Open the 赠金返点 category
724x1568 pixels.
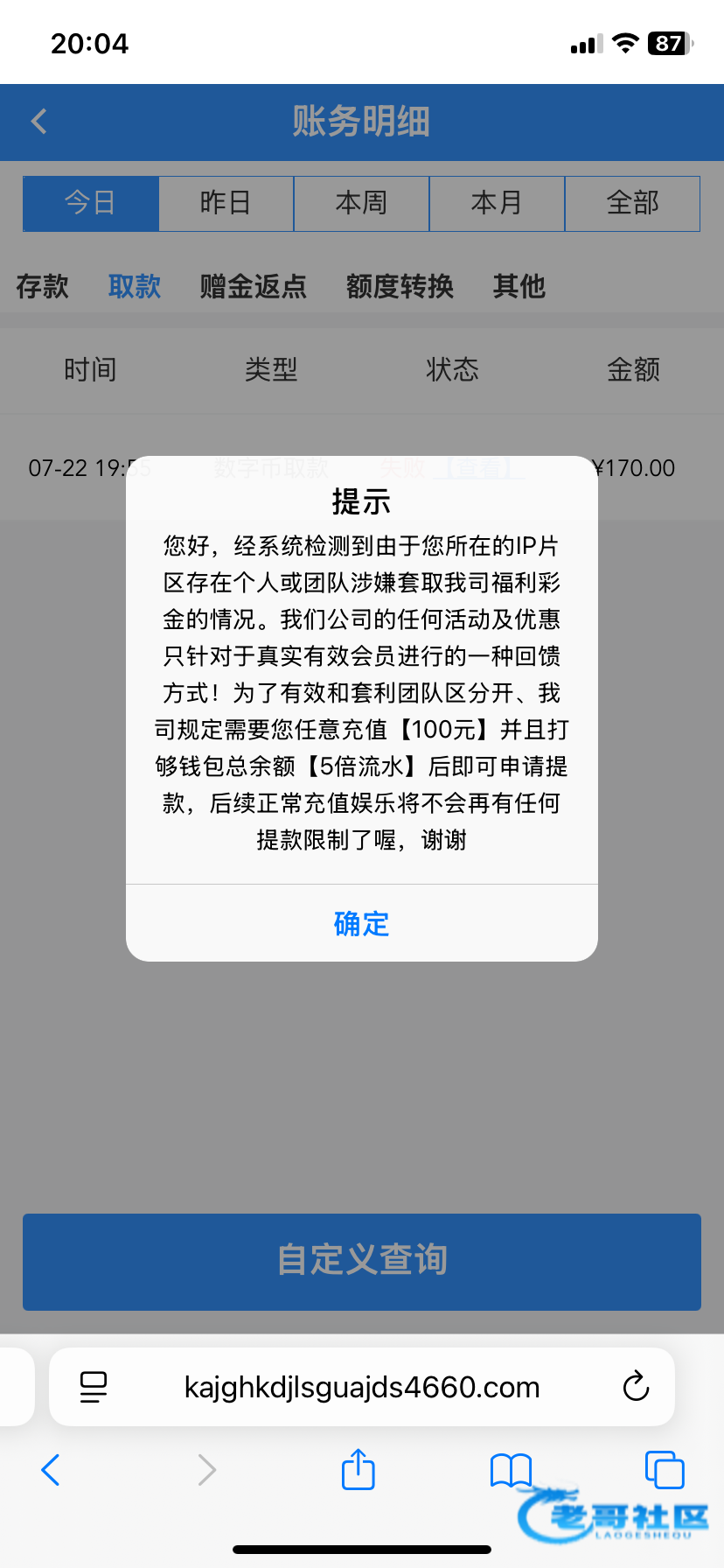point(253,286)
